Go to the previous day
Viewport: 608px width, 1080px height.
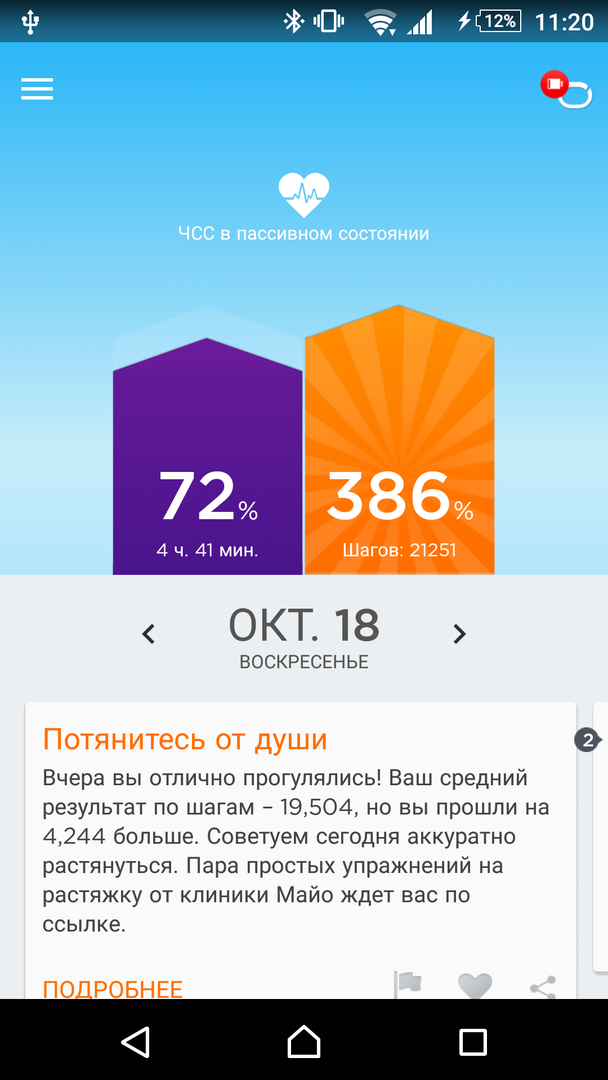149,633
